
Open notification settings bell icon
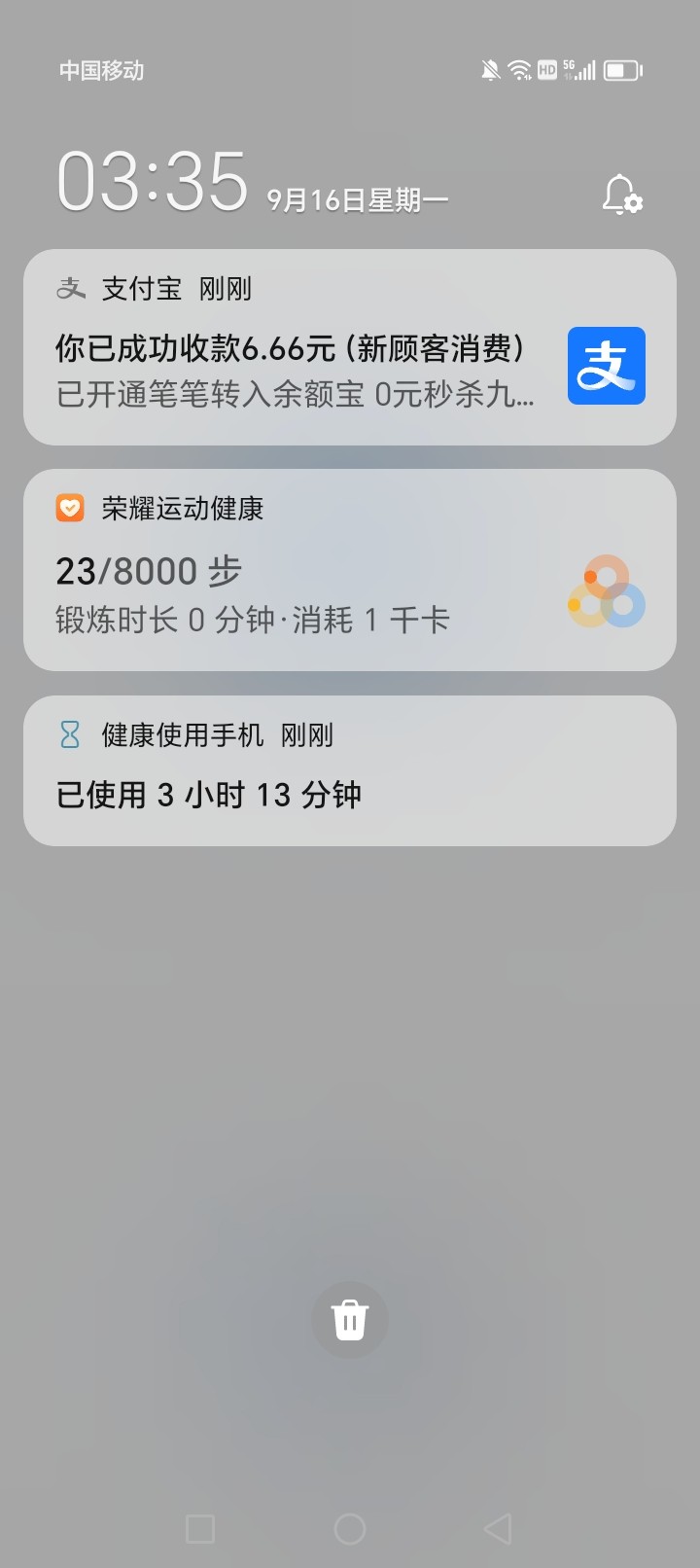click(621, 195)
